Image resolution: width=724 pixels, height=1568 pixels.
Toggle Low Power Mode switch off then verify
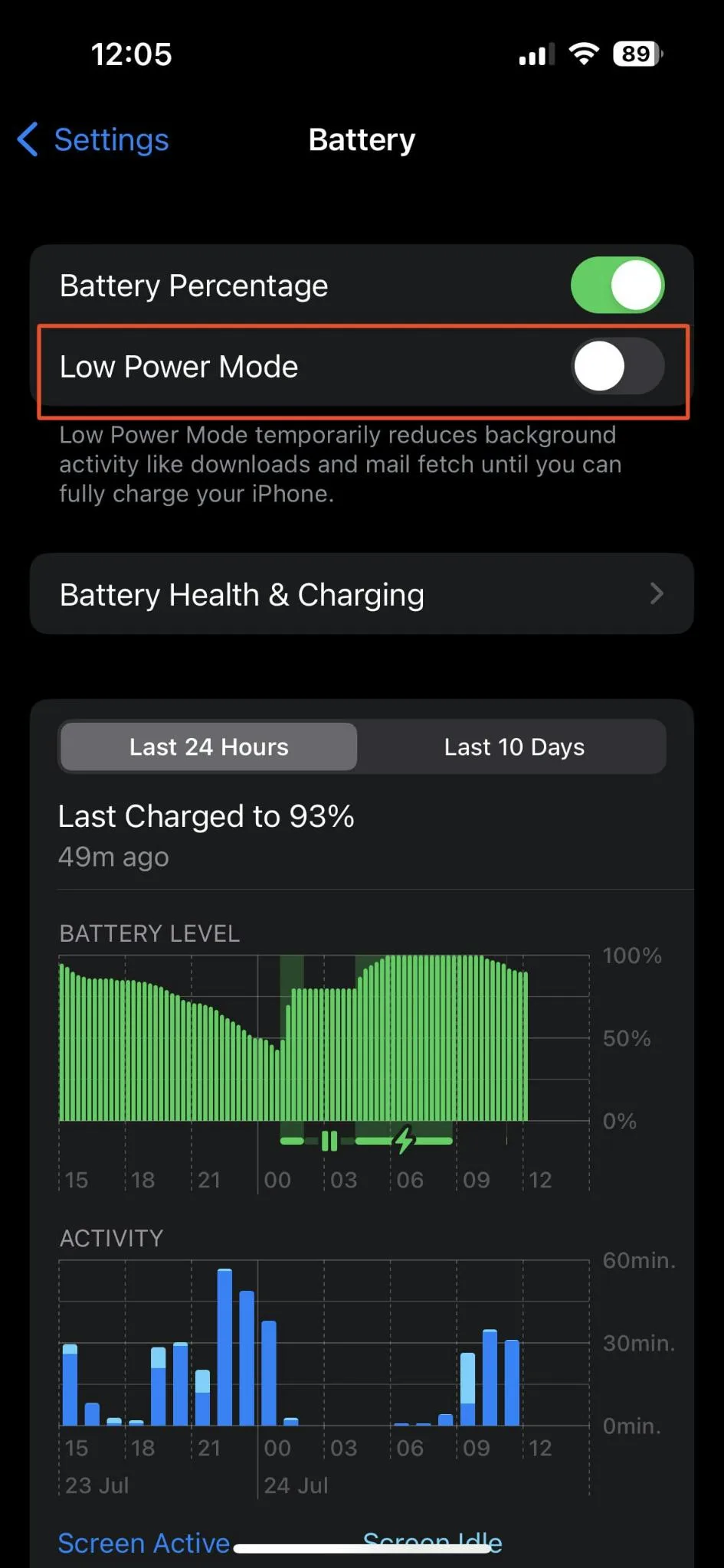pyautogui.click(x=618, y=367)
